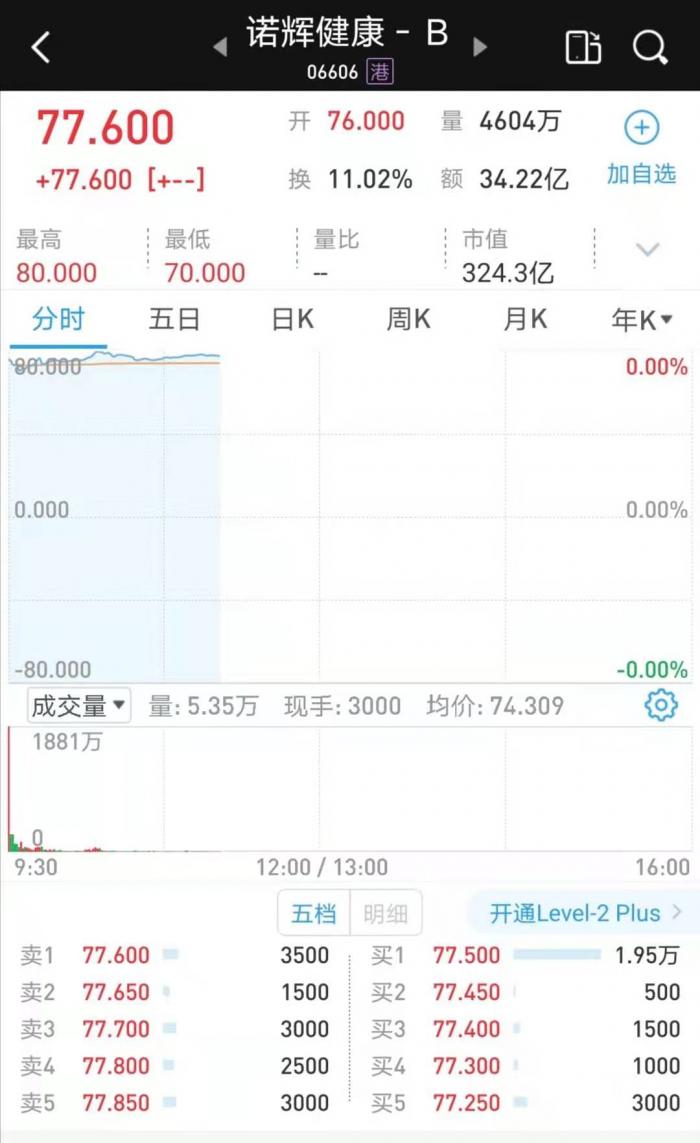
Task: Open chart settings gear icon
Action: pos(660,706)
